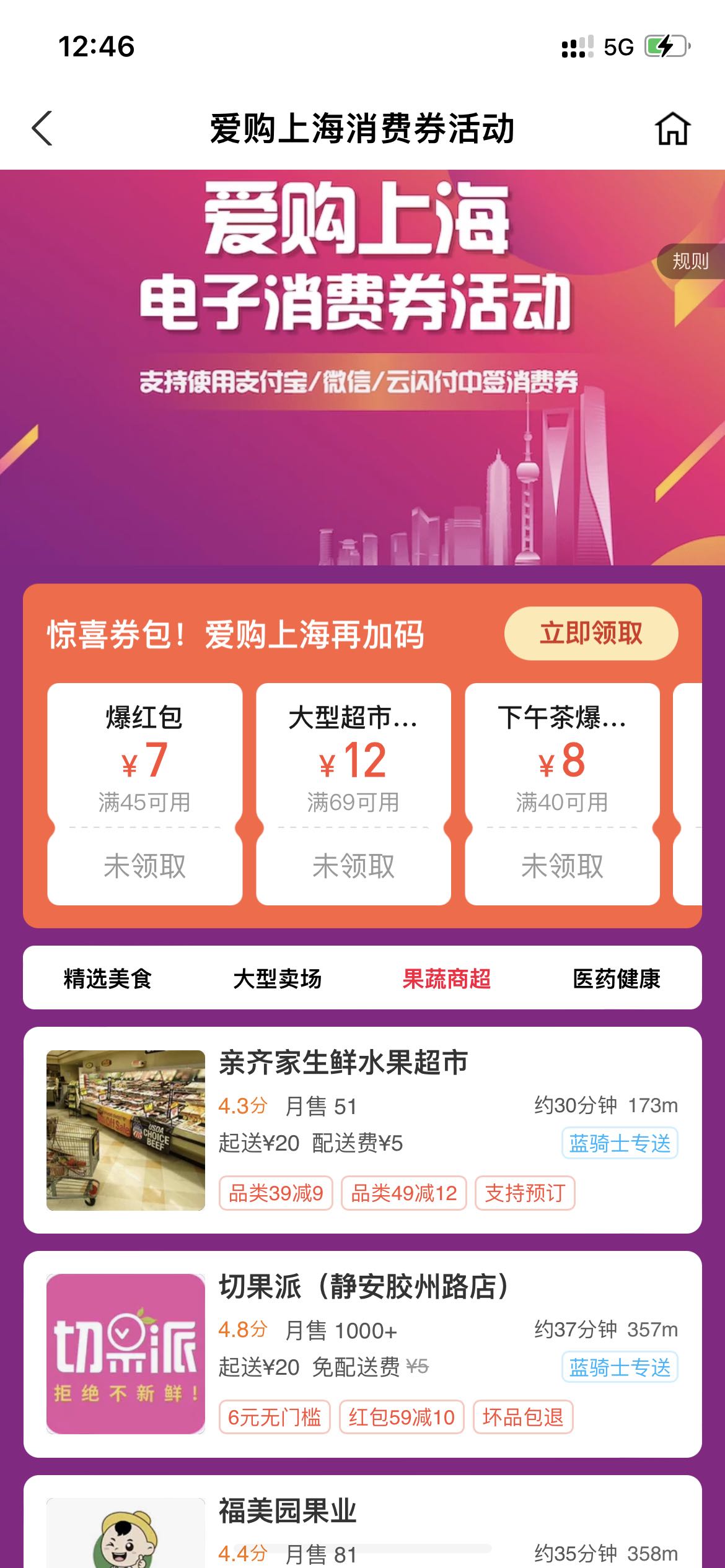The image size is (725, 1568).
Task: Open the home icon in header
Action: [673, 129]
